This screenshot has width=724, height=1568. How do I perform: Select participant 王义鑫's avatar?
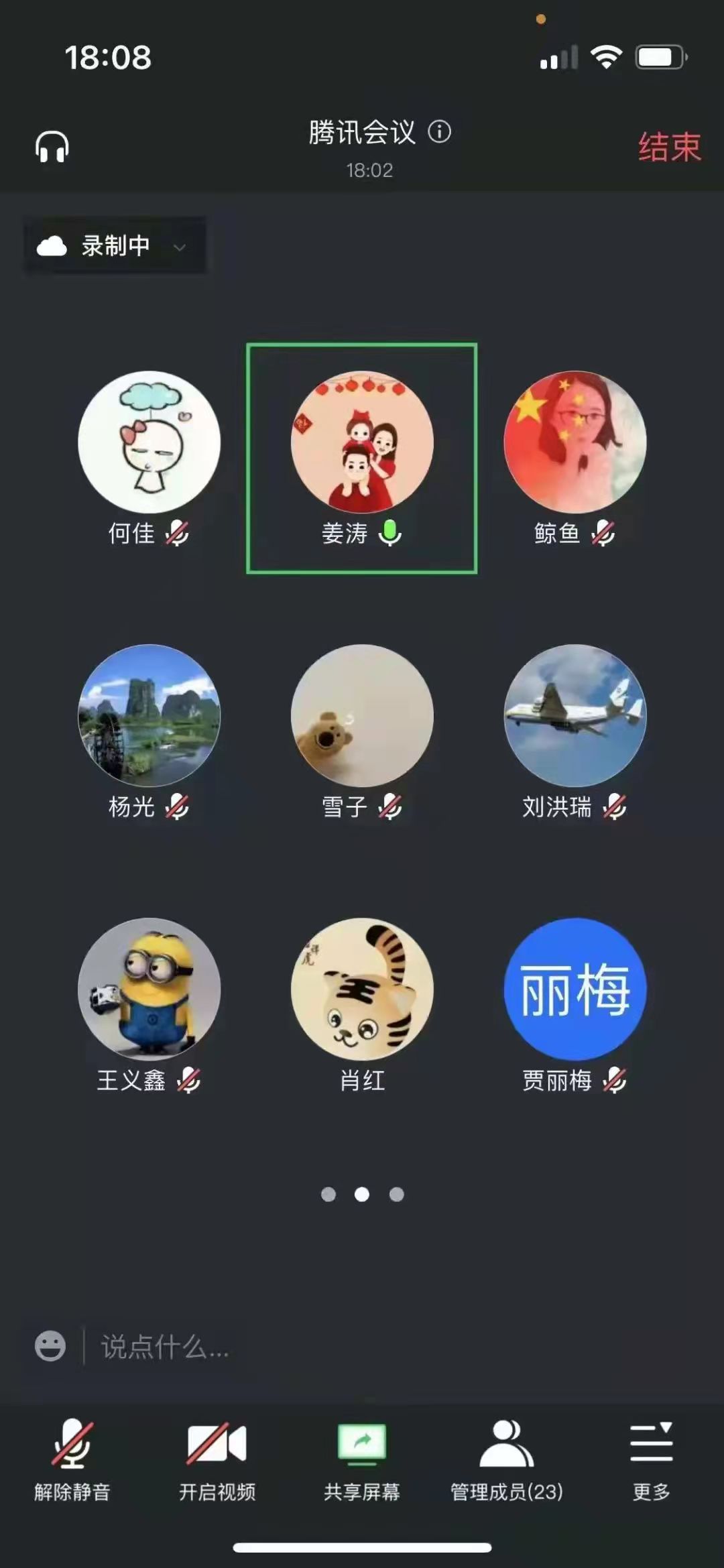[149, 989]
